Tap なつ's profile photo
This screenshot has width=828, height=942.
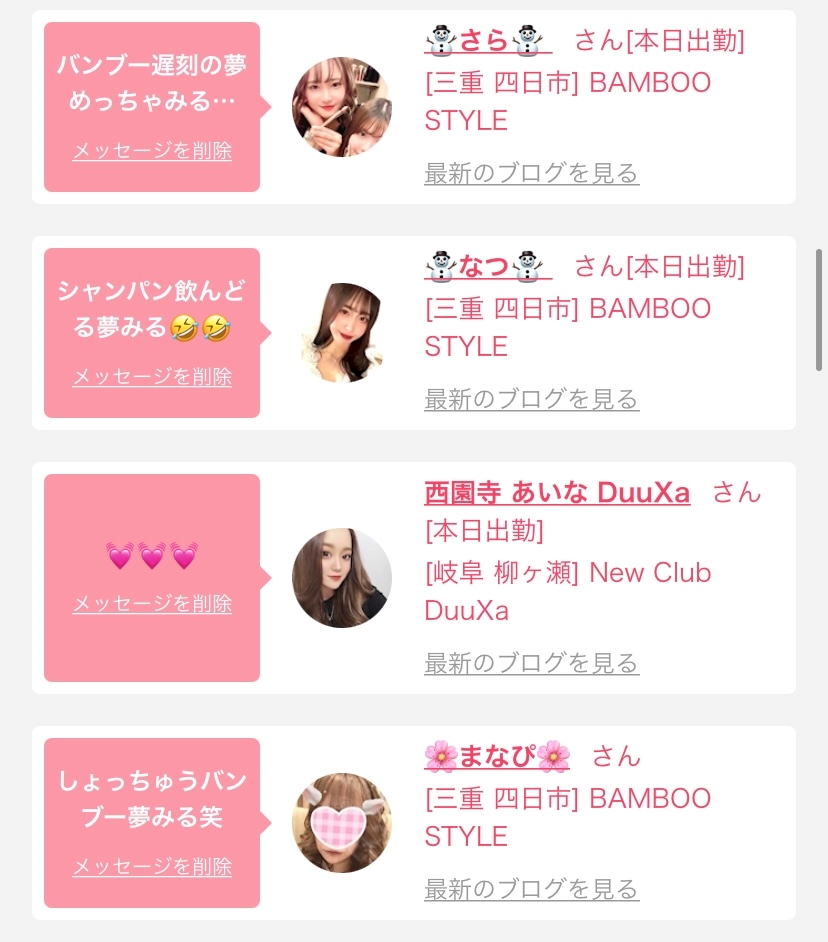342,333
